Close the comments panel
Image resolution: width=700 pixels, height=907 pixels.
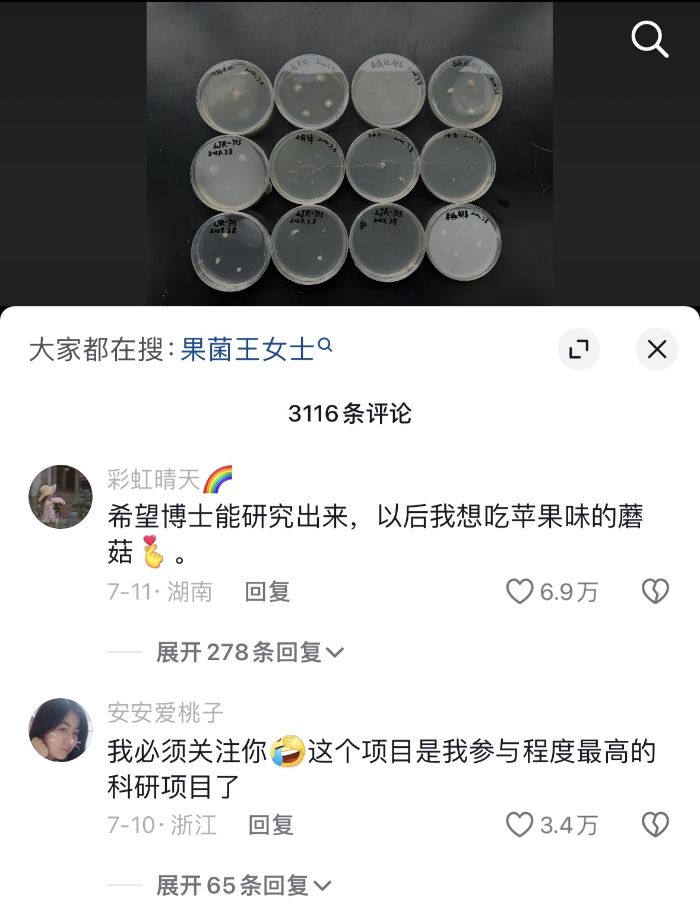point(657,349)
